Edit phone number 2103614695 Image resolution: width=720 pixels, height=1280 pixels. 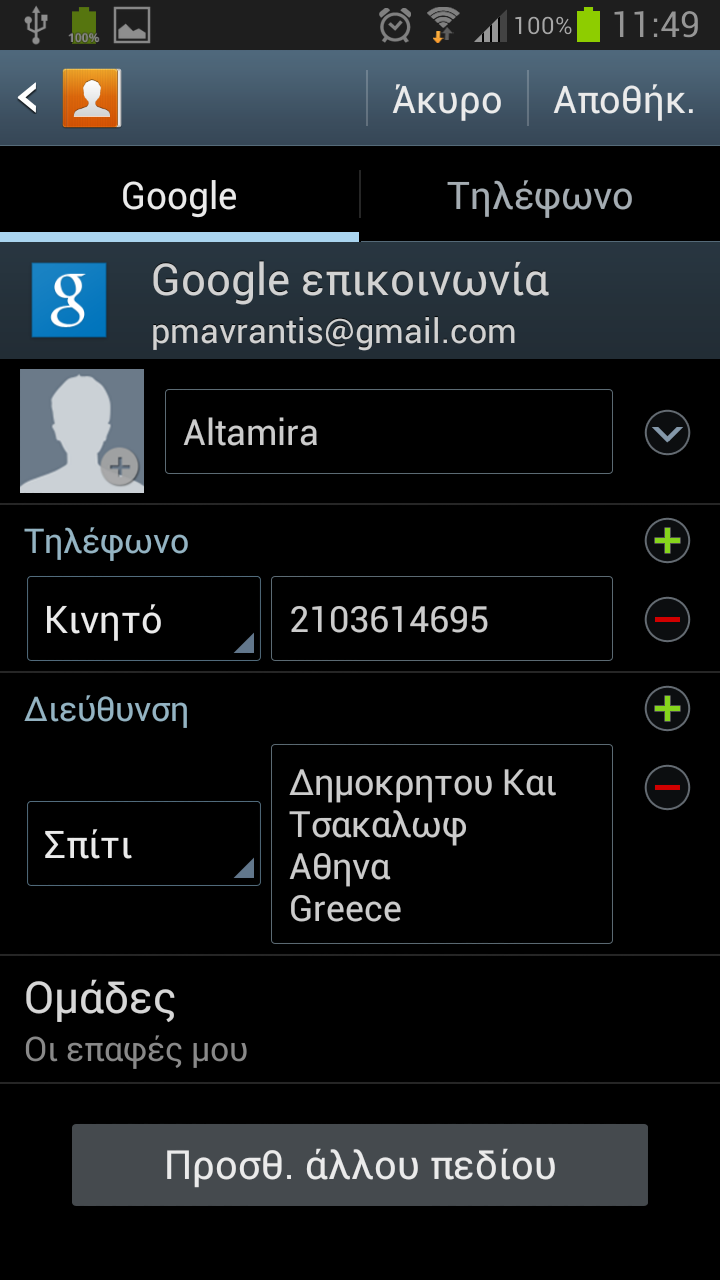pyautogui.click(x=442, y=619)
